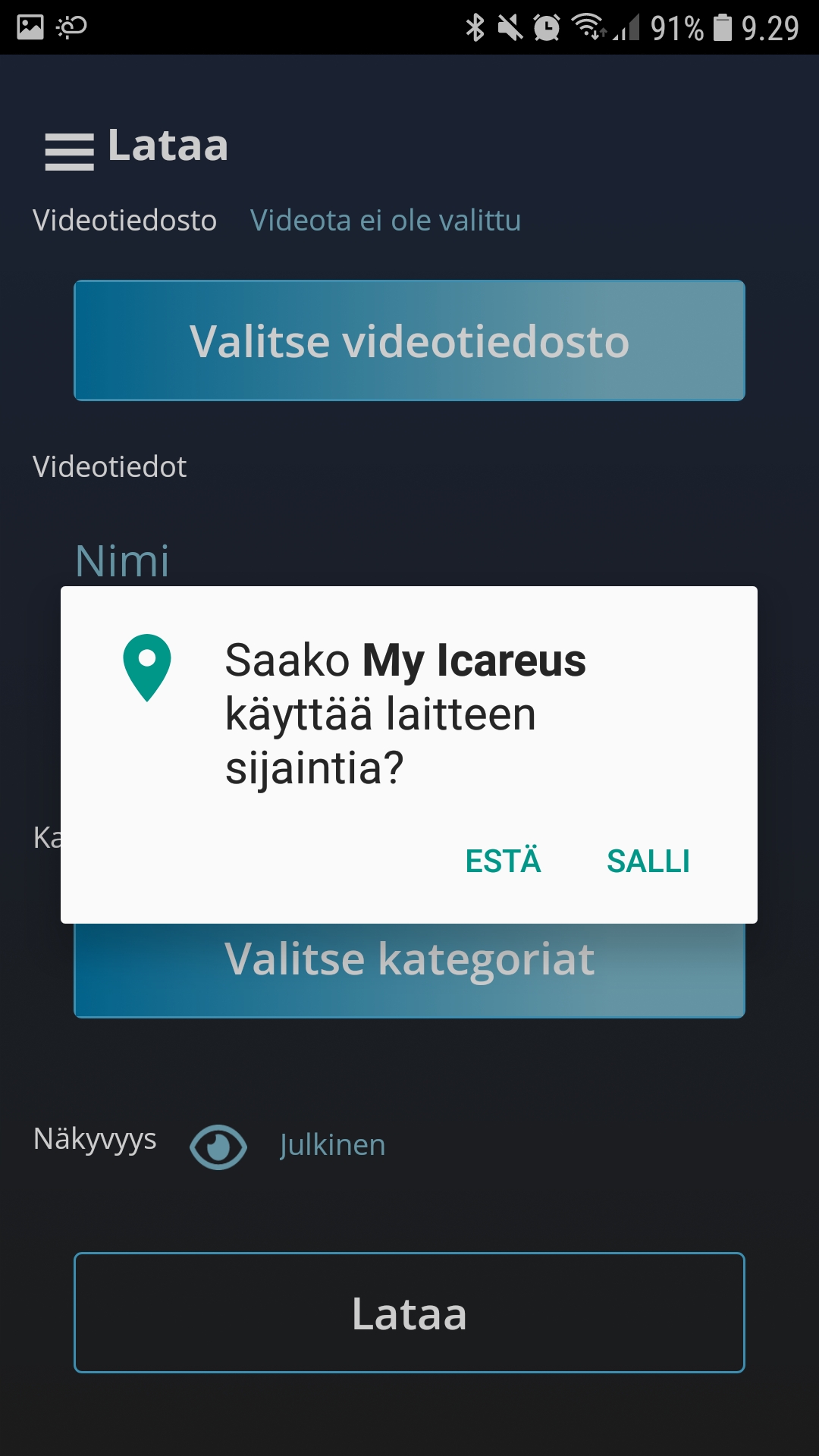The image size is (819, 1456).
Task: Open Valitse kategoriat selection
Action: tap(409, 969)
